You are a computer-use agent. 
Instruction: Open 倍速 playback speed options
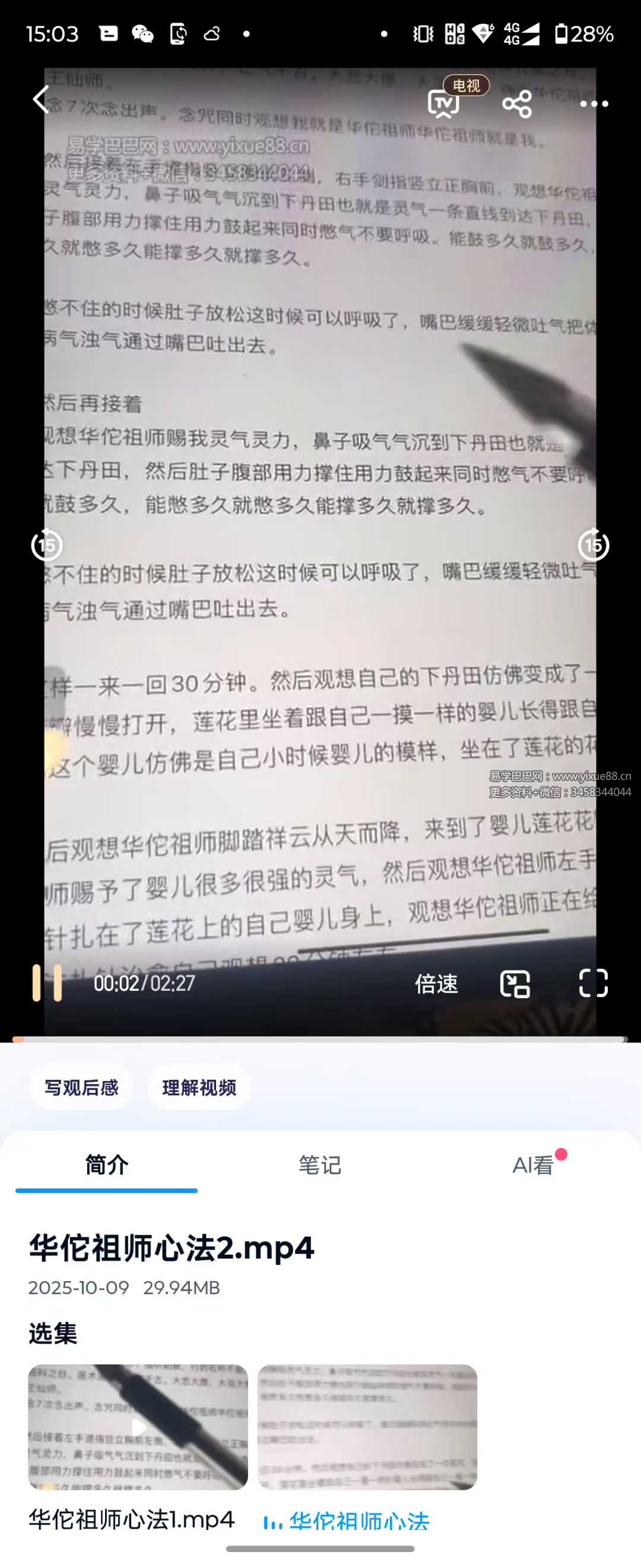pyautogui.click(x=436, y=984)
